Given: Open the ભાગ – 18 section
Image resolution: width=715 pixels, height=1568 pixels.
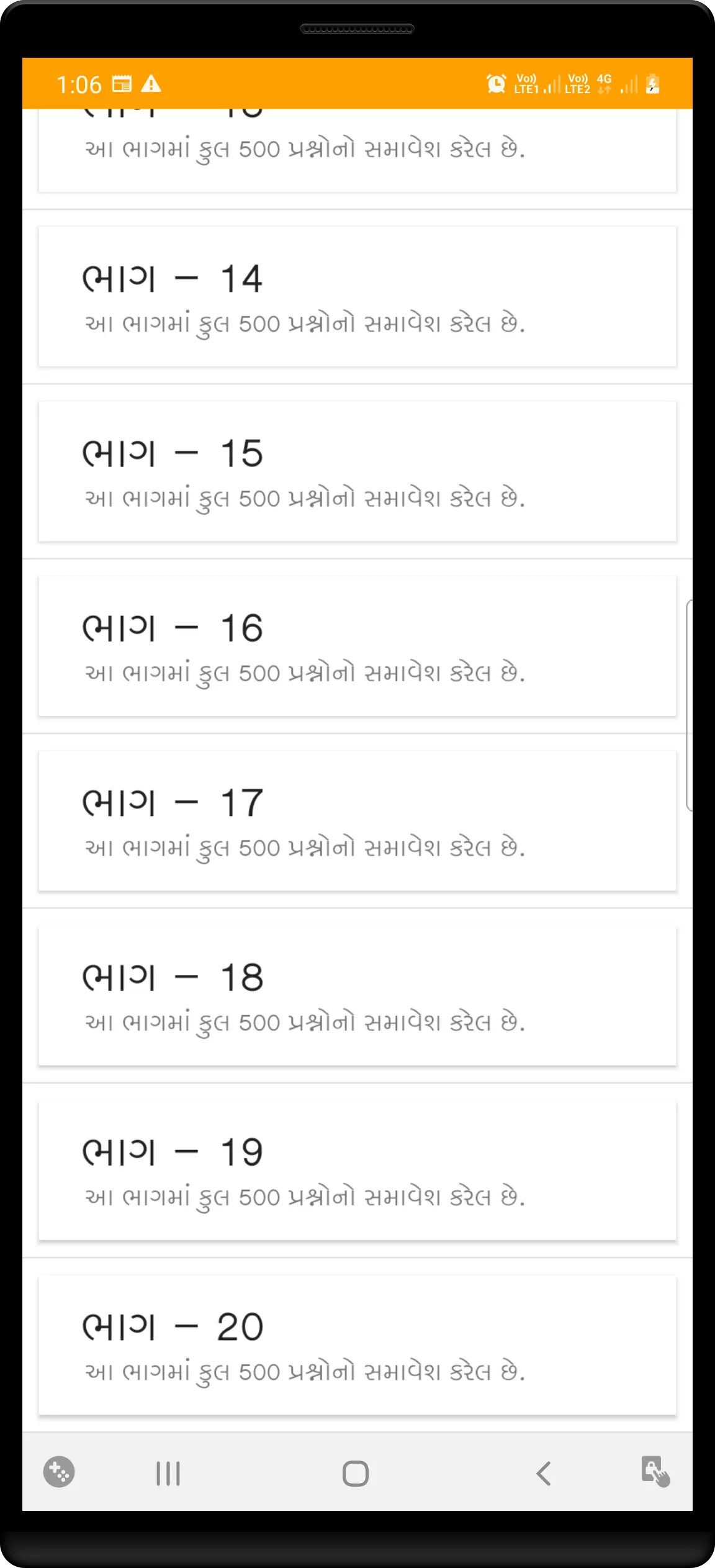Looking at the screenshot, I should (x=357, y=995).
